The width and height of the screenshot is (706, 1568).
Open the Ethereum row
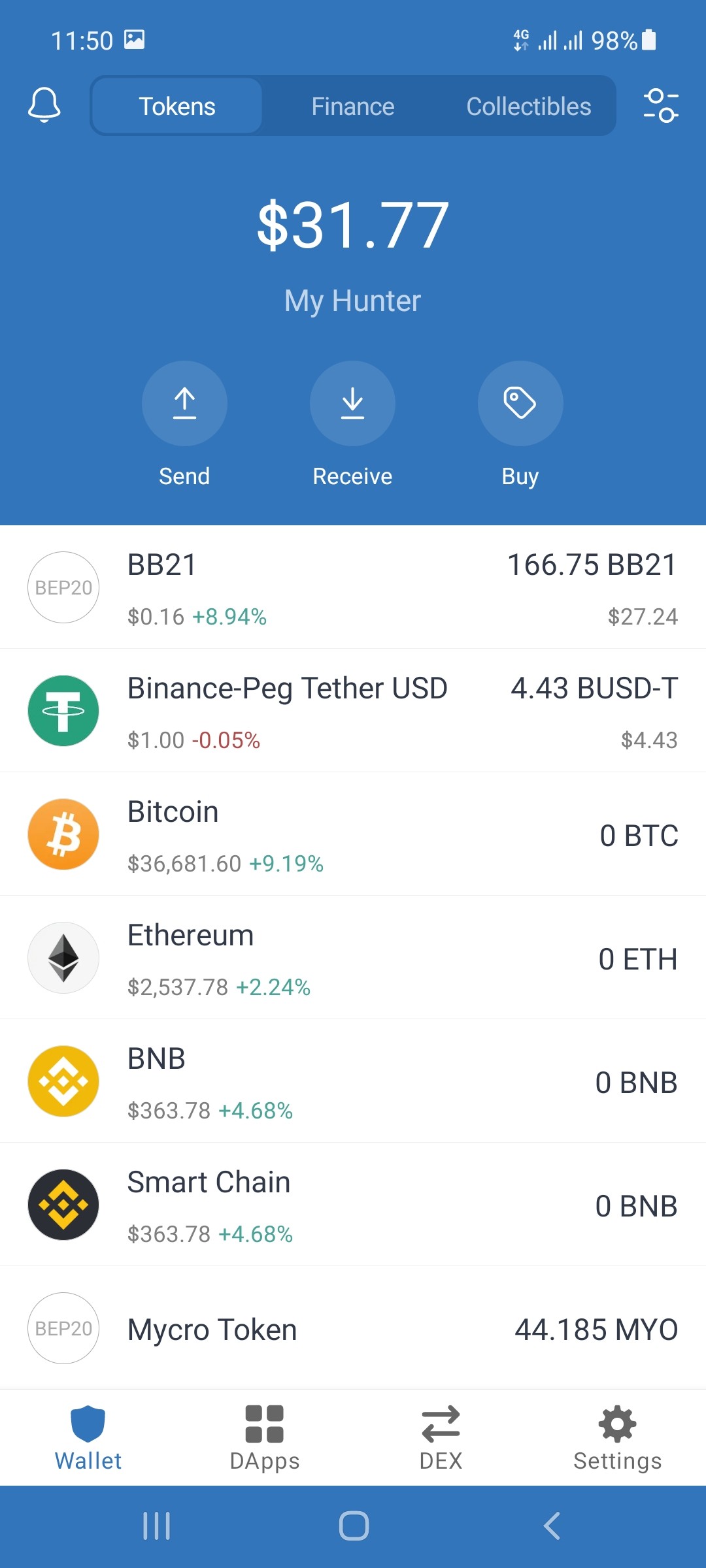coord(353,958)
